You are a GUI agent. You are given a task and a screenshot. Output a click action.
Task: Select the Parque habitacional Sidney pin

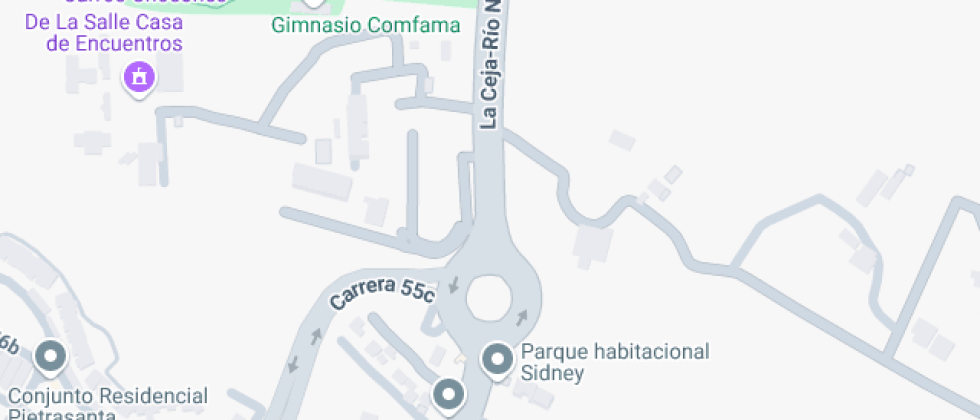coord(498,359)
